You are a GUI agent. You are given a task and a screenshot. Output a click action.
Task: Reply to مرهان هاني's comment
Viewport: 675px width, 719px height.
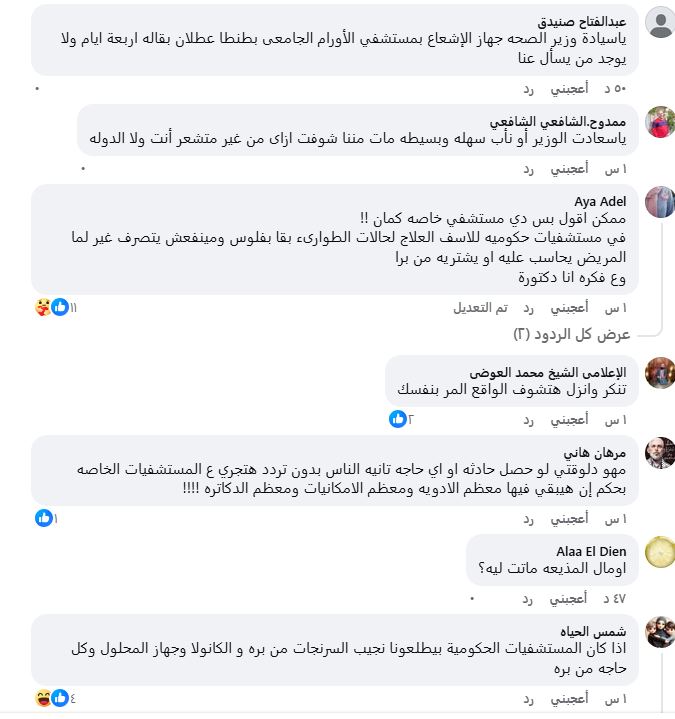pos(526,518)
